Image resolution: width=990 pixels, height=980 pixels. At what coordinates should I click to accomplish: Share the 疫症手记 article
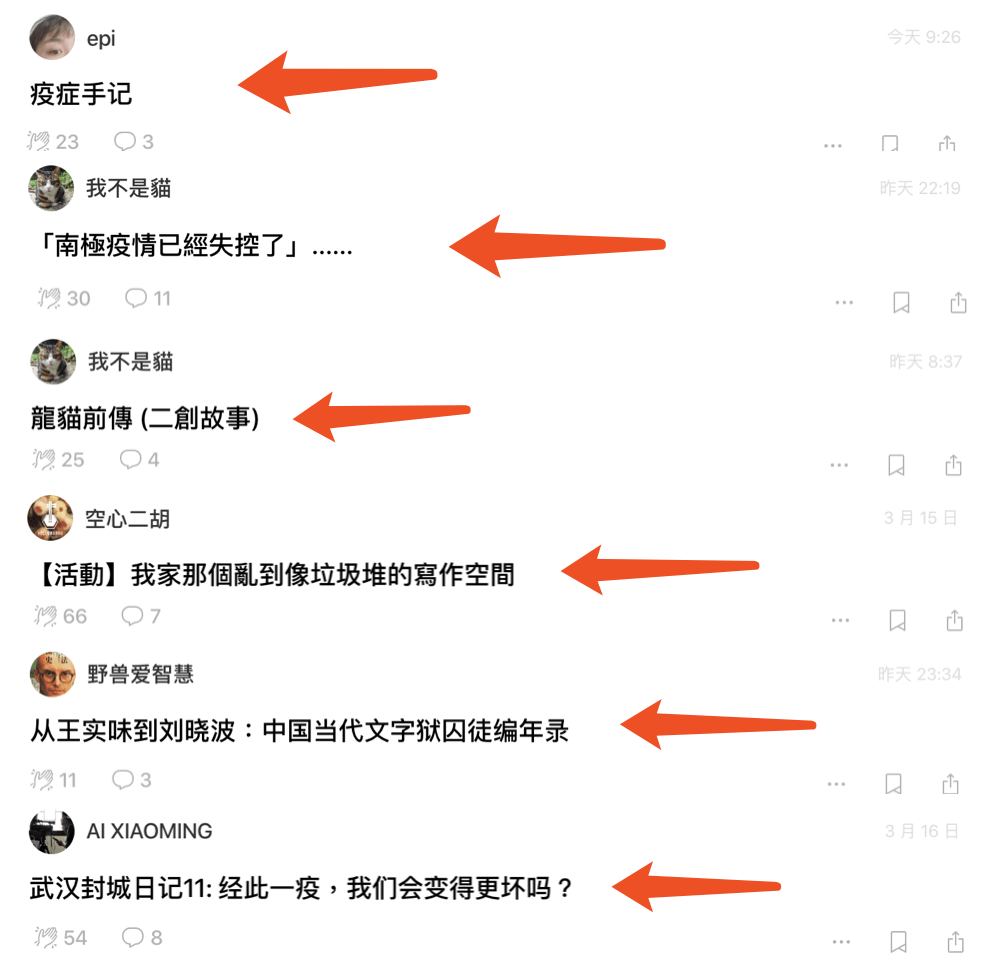947,144
